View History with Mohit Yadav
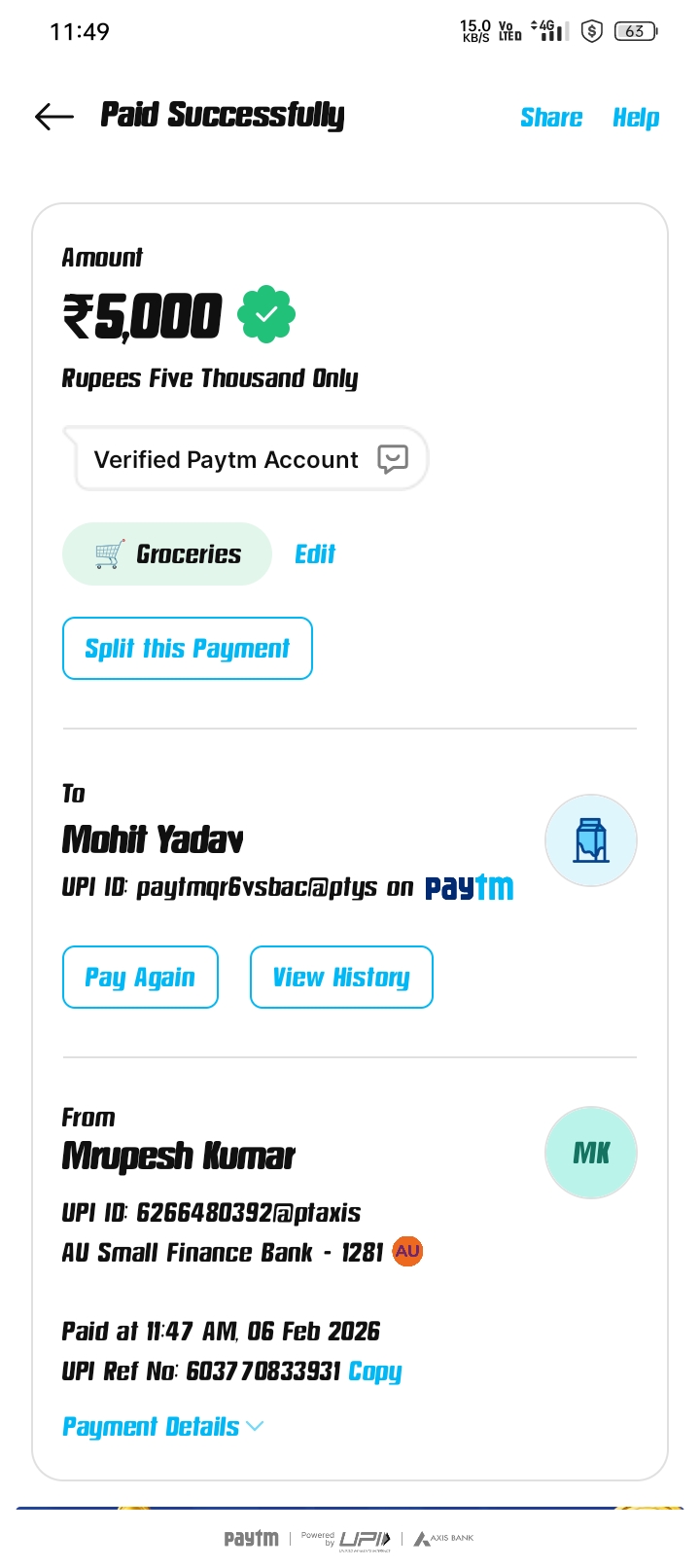The height and width of the screenshot is (1568, 700). point(341,978)
